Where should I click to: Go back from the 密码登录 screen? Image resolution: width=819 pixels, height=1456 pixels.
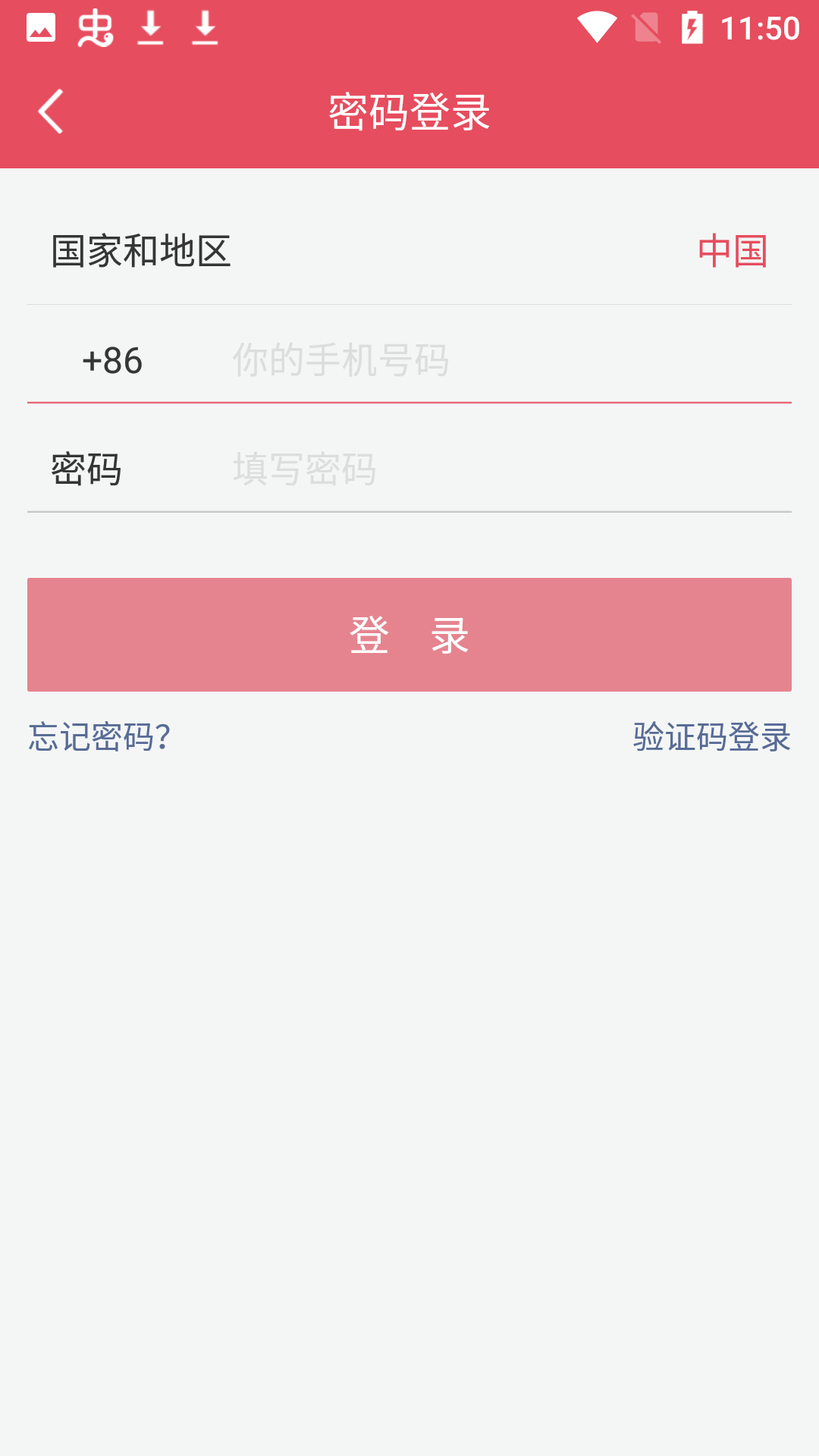pos(51,111)
